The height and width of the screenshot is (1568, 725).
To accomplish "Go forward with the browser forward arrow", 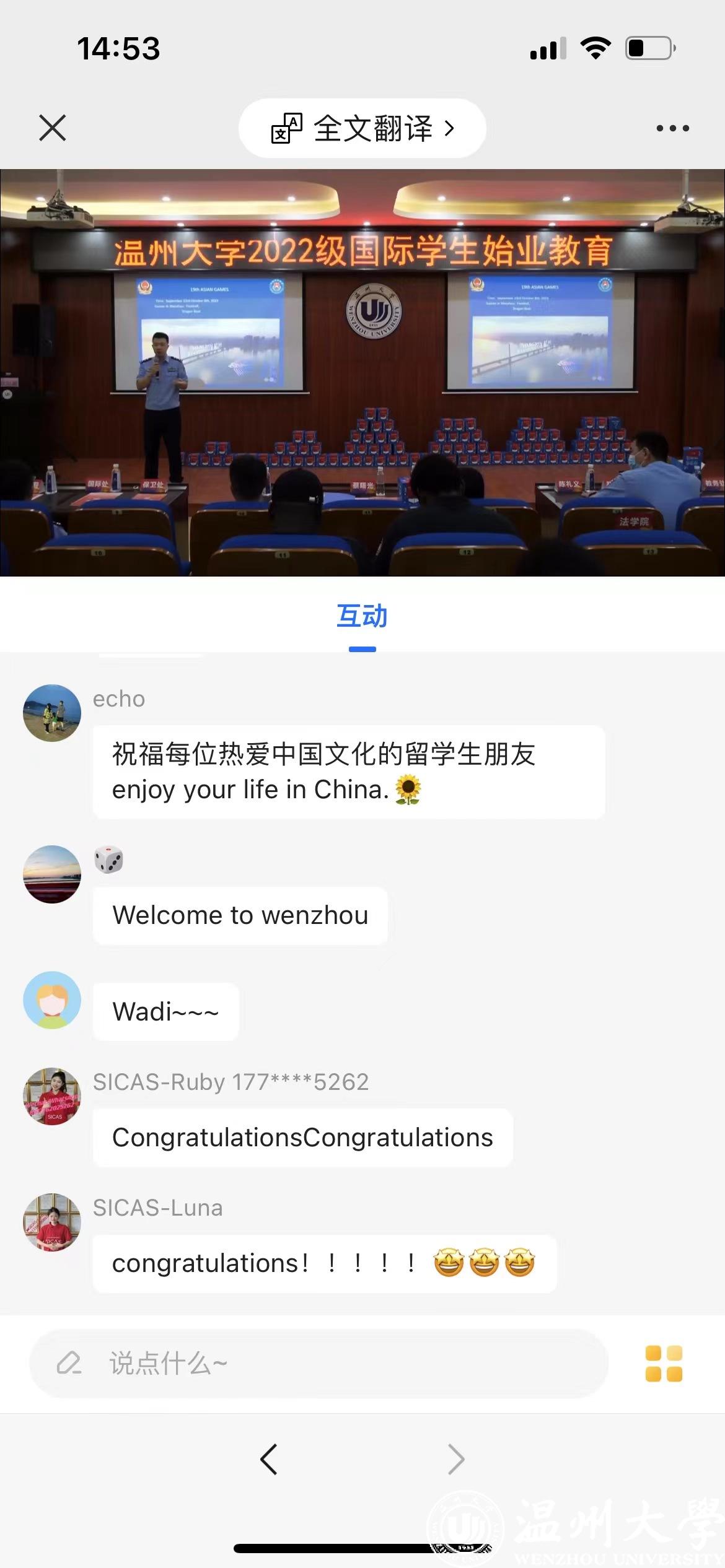I will pos(456,1460).
